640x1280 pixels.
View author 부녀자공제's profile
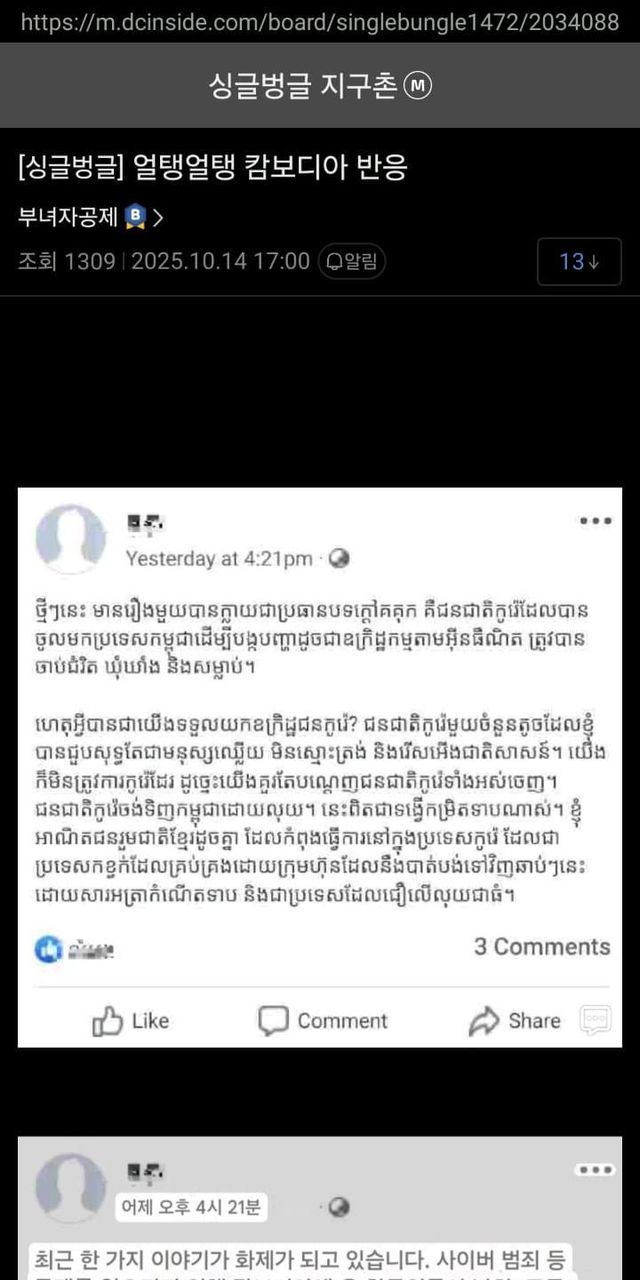pyautogui.click(x=90, y=216)
